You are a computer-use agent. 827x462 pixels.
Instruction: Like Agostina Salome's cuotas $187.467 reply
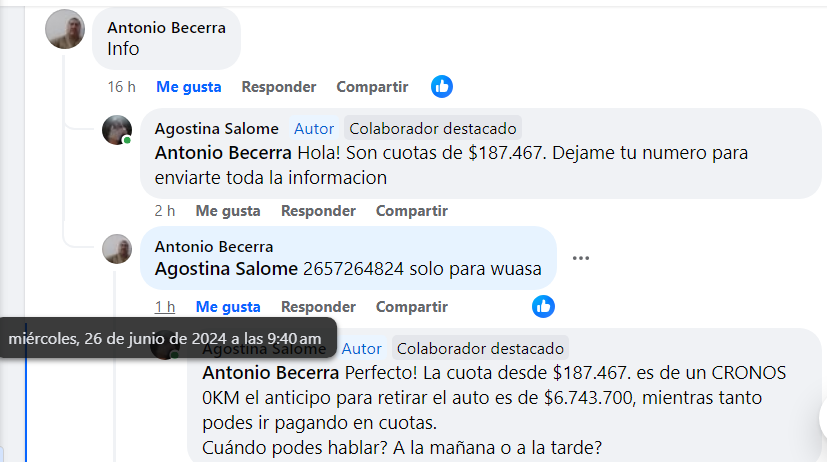[x=228, y=211]
